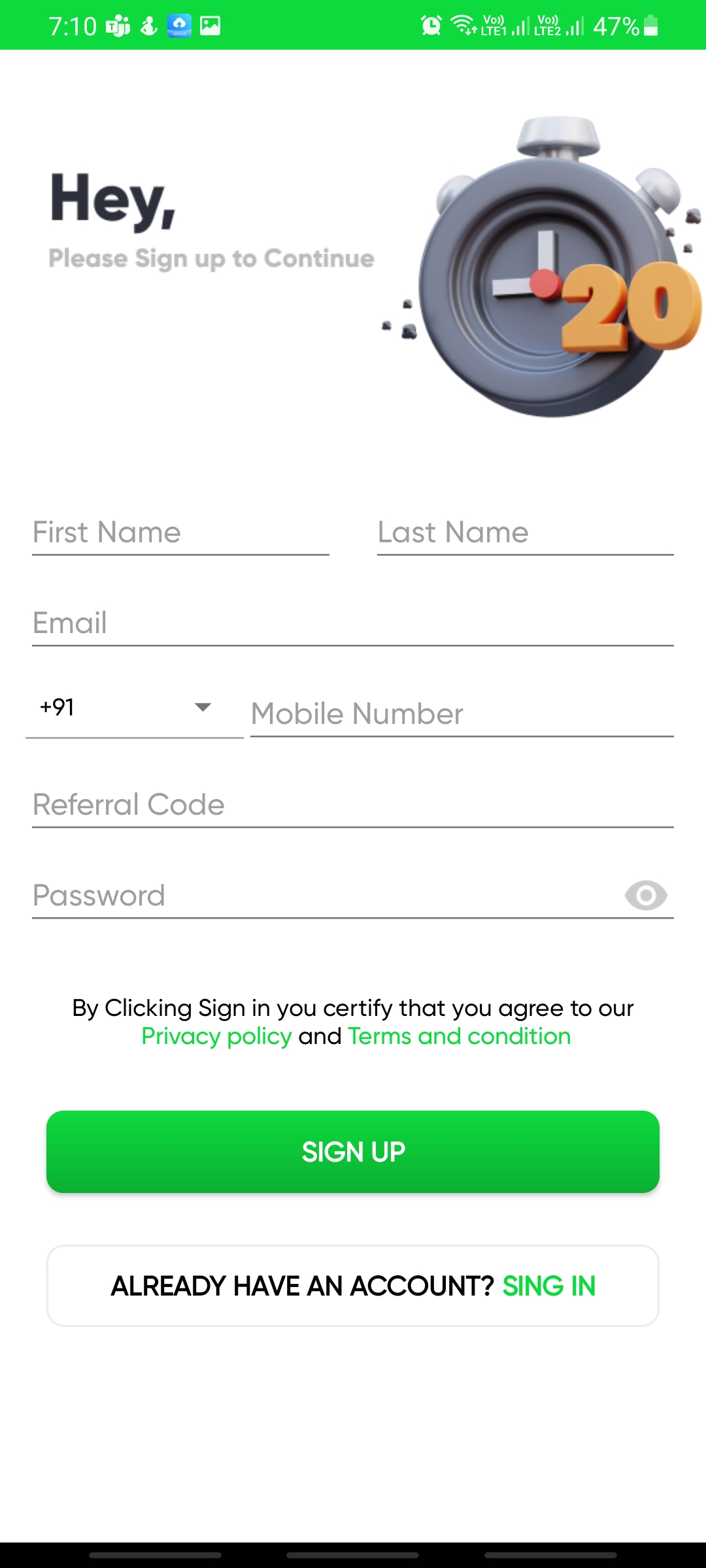This screenshot has width=706, height=1568.
Task: Tap the Password field
Action: click(x=327, y=896)
